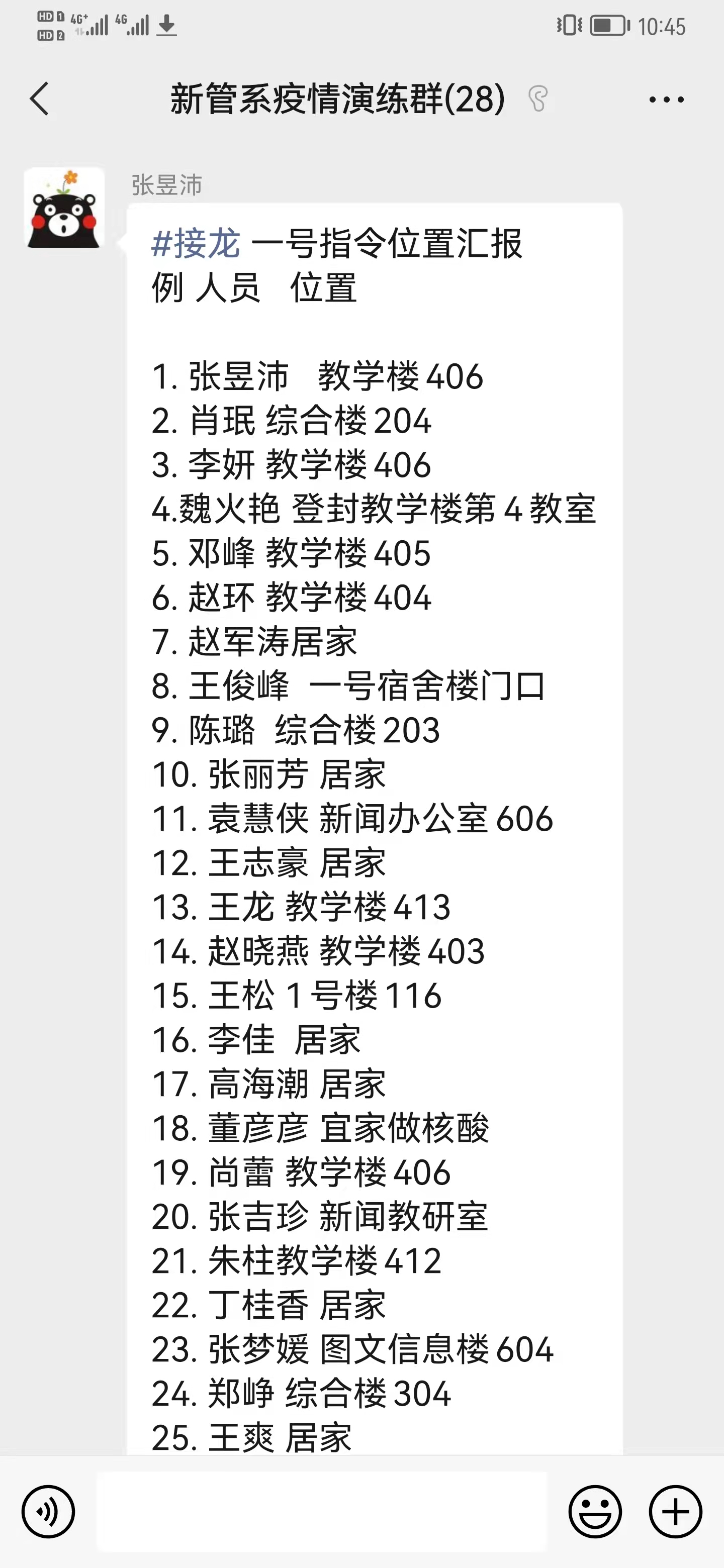Open the #接龙 link in the message
Screen dimensions: 724x1568
tap(196, 243)
